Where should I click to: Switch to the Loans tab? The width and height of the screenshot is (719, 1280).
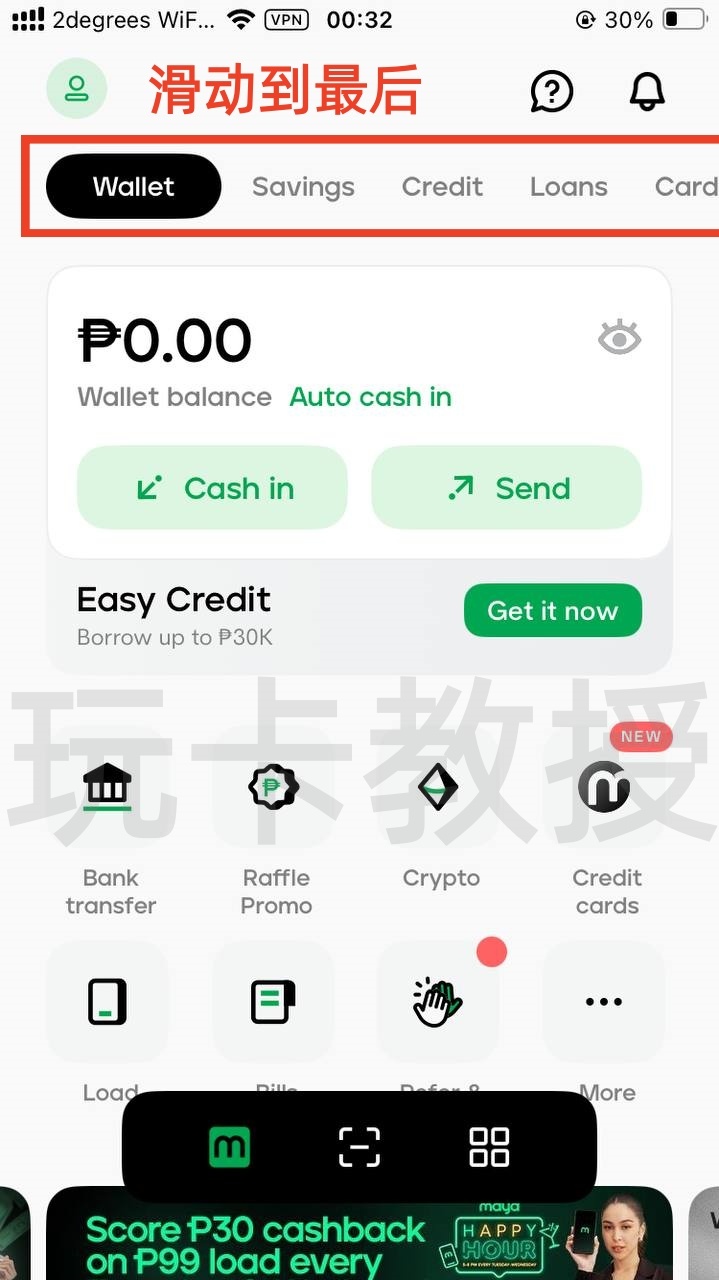[568, 187]
